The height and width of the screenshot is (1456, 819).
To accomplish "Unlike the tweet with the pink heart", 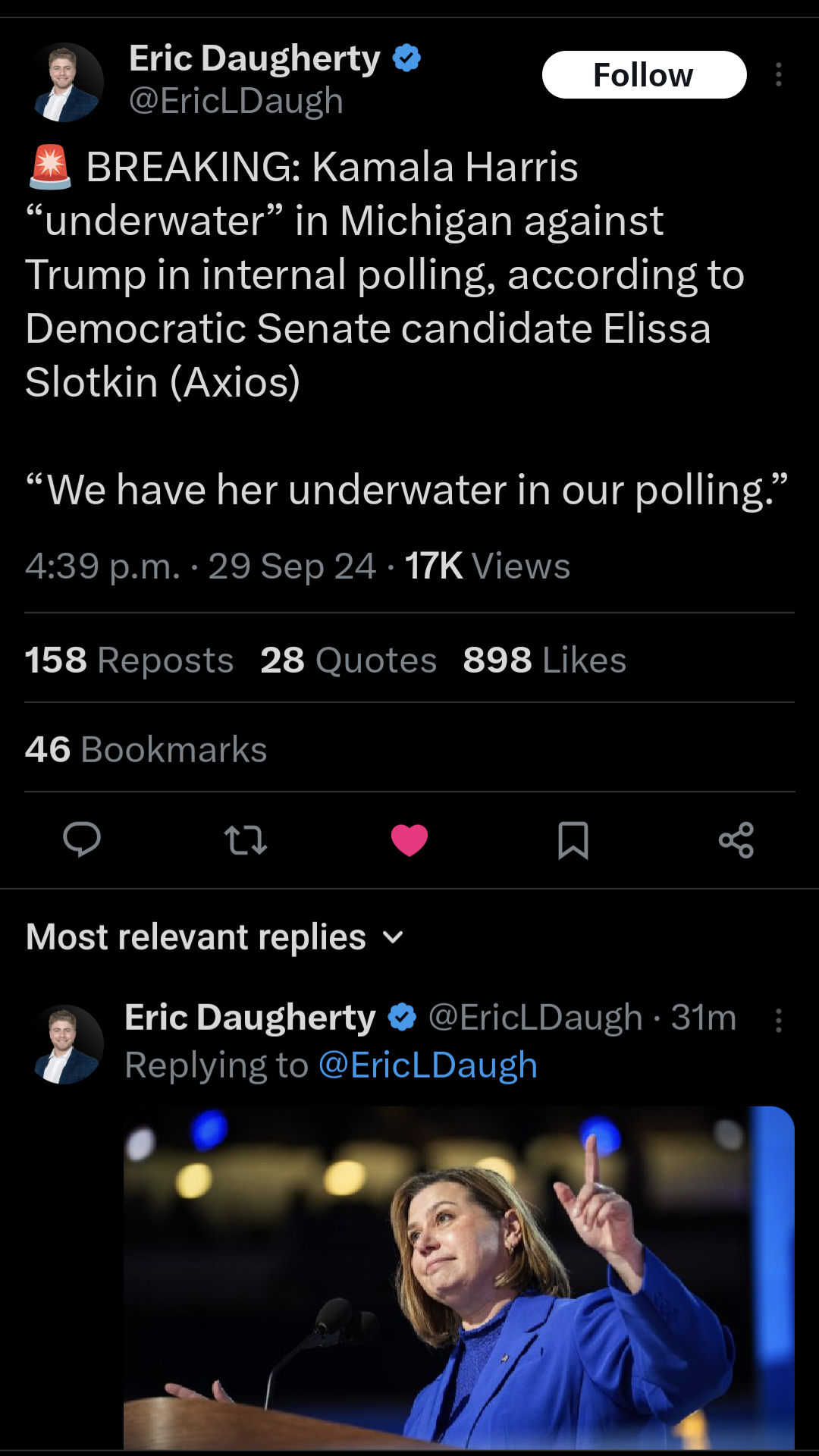I will pos(409,840).
